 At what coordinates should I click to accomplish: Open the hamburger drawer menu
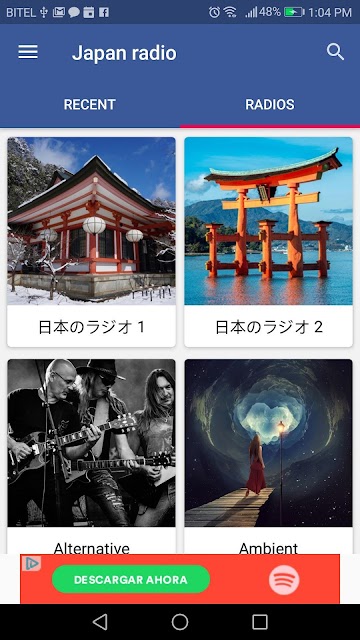point(28,52)
